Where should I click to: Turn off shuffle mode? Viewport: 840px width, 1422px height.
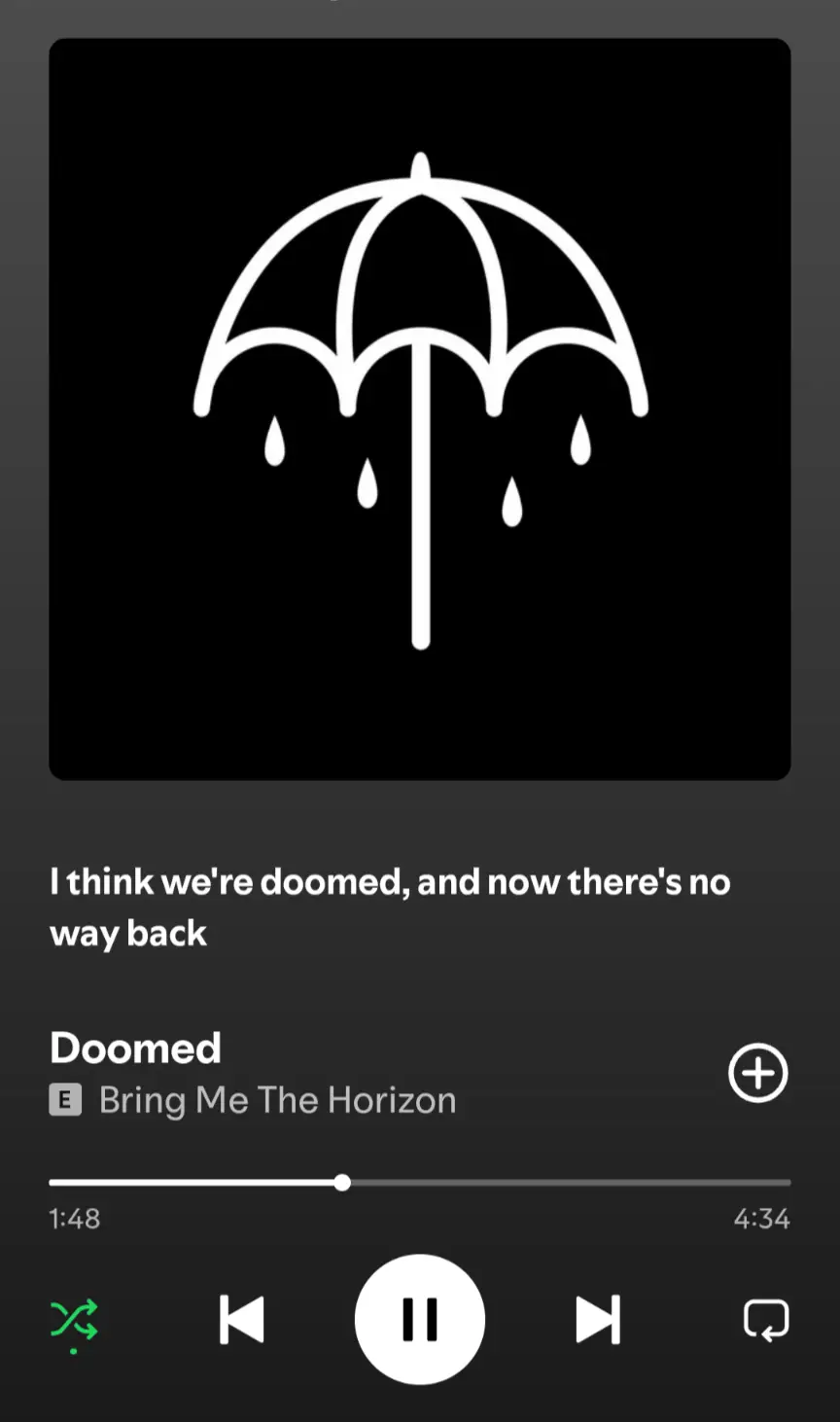point(74,1319)
